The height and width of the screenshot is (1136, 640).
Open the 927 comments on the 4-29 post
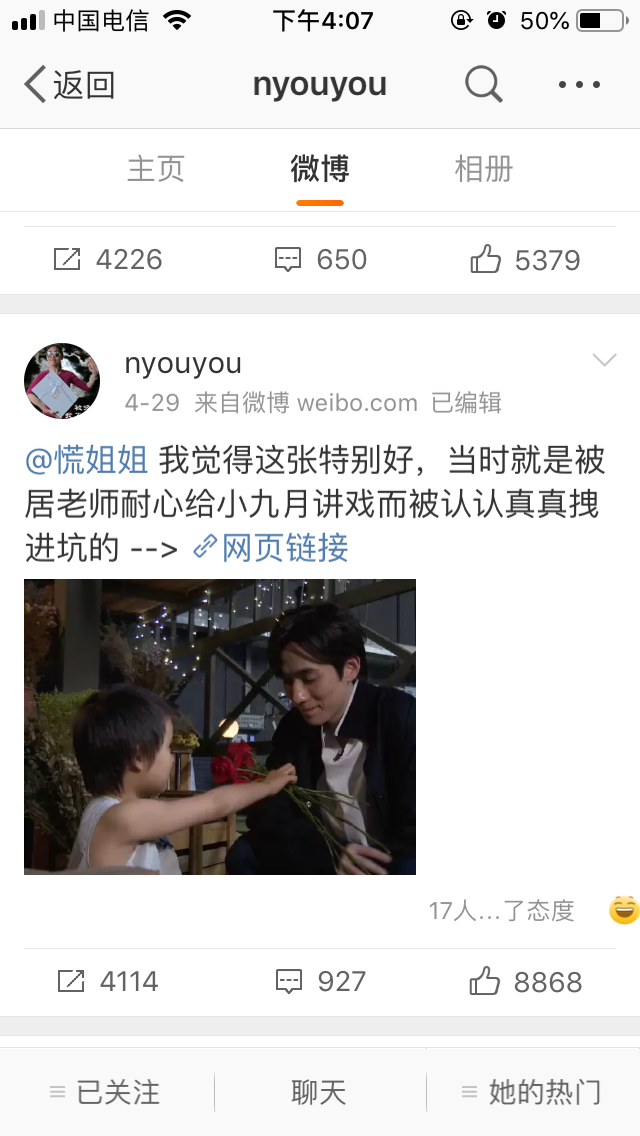(x=320, y=982)
